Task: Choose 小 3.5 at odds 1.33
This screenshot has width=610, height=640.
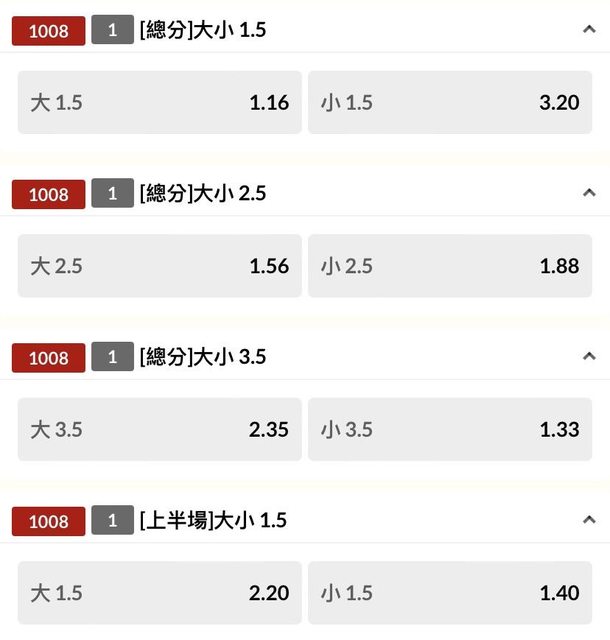Action: (x=450, y=429)
